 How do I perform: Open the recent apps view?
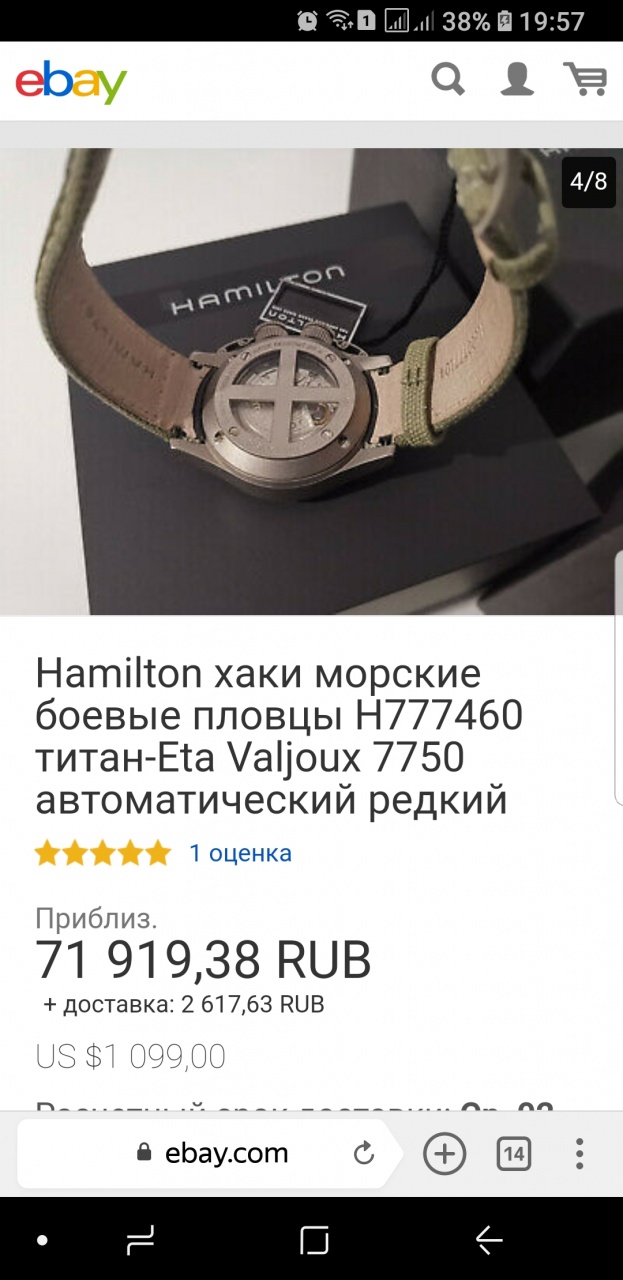(x=140, y=1241)
